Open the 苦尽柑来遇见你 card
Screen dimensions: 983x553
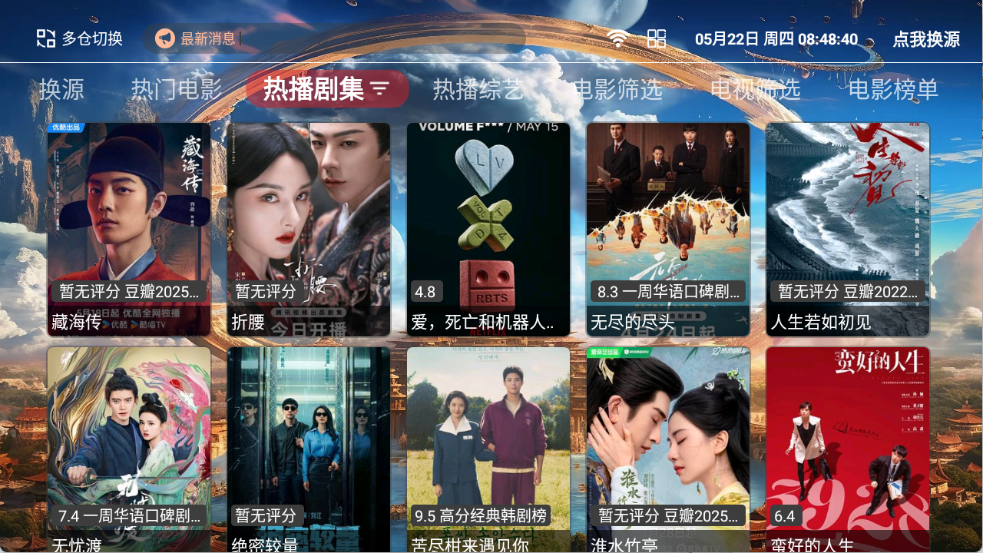click(488, 448)
